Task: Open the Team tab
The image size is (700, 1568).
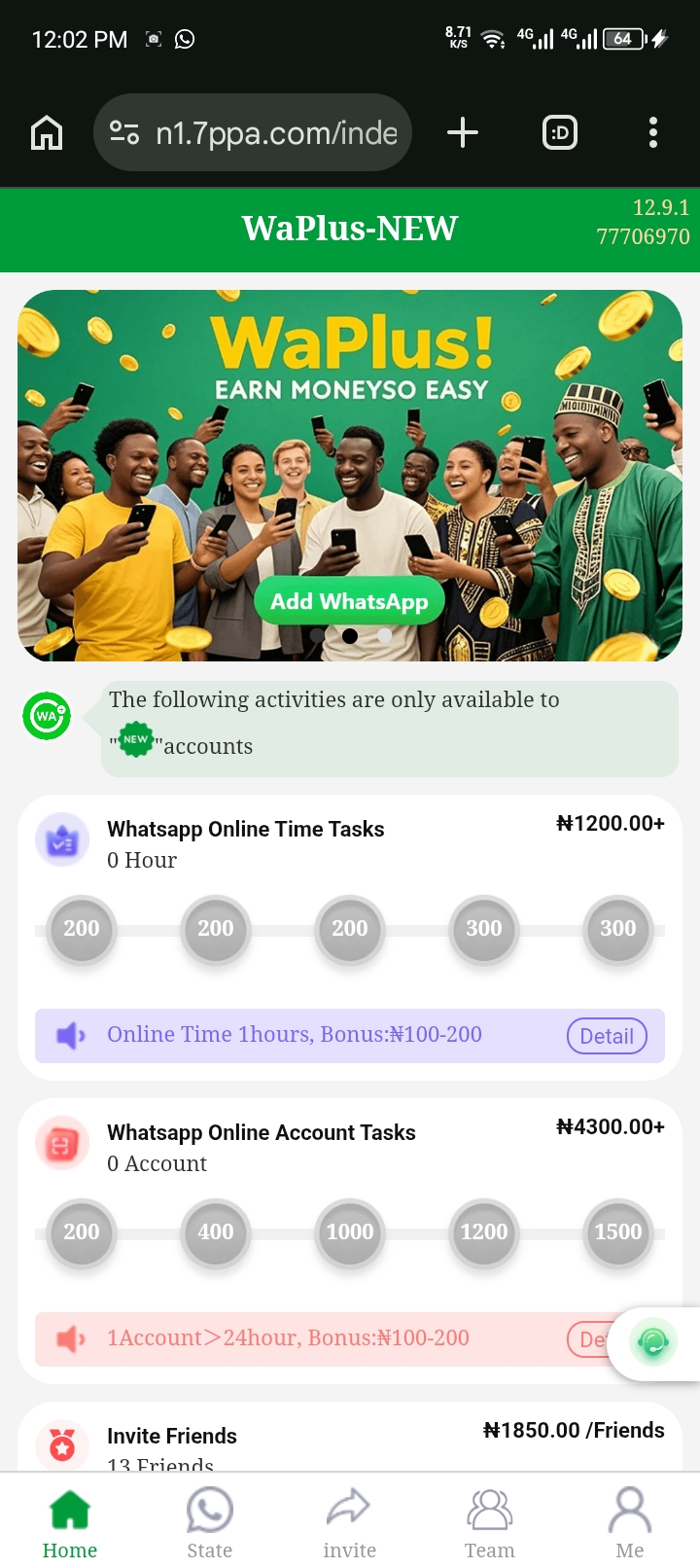Action: pos(489,1522)
